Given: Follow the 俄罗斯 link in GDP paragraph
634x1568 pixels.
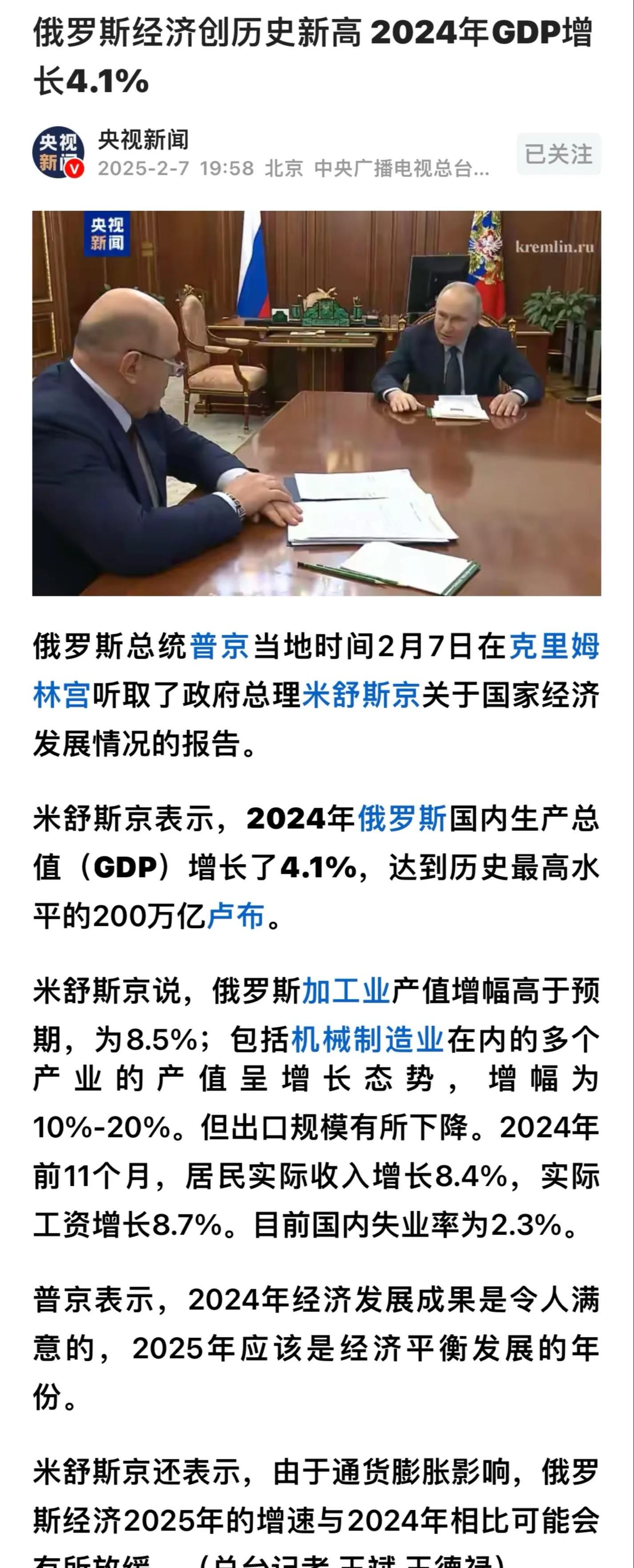Looking at the screenshot, I should (402, 819).
